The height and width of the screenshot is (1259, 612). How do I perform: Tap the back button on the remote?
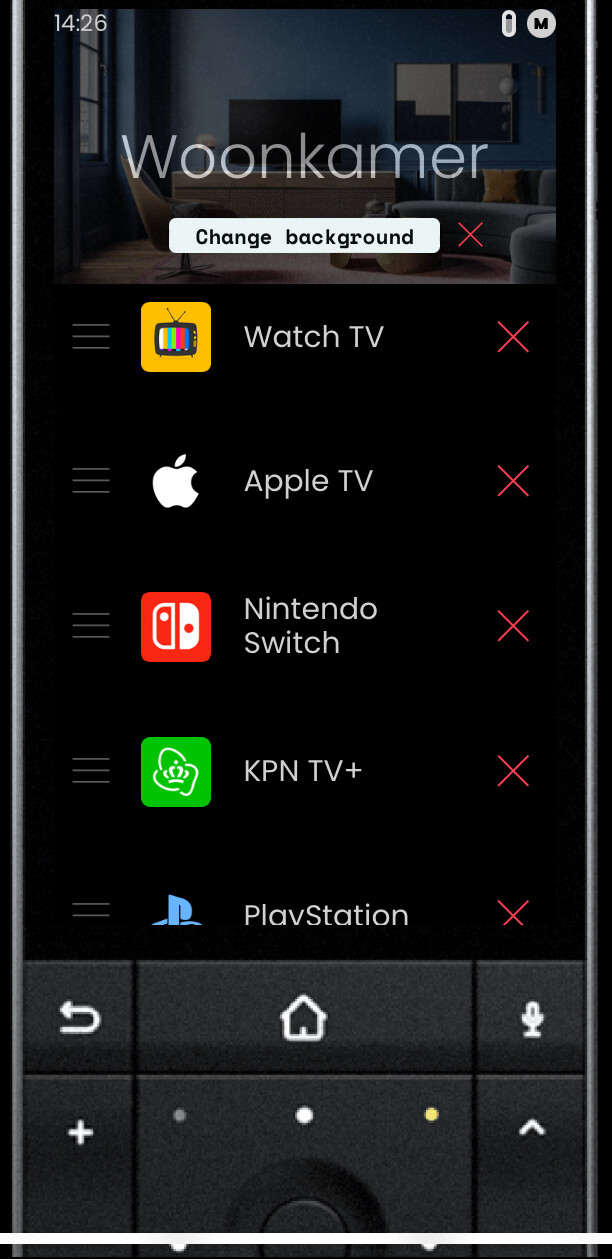(x=79, y=1019)
